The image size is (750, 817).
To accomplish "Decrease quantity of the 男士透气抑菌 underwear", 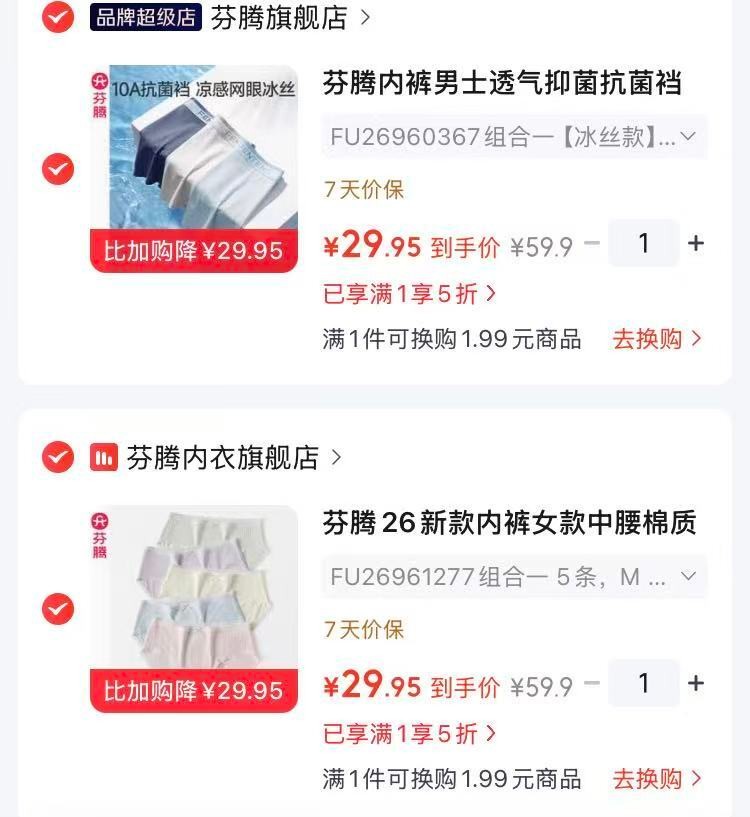I will pos(592,243).
